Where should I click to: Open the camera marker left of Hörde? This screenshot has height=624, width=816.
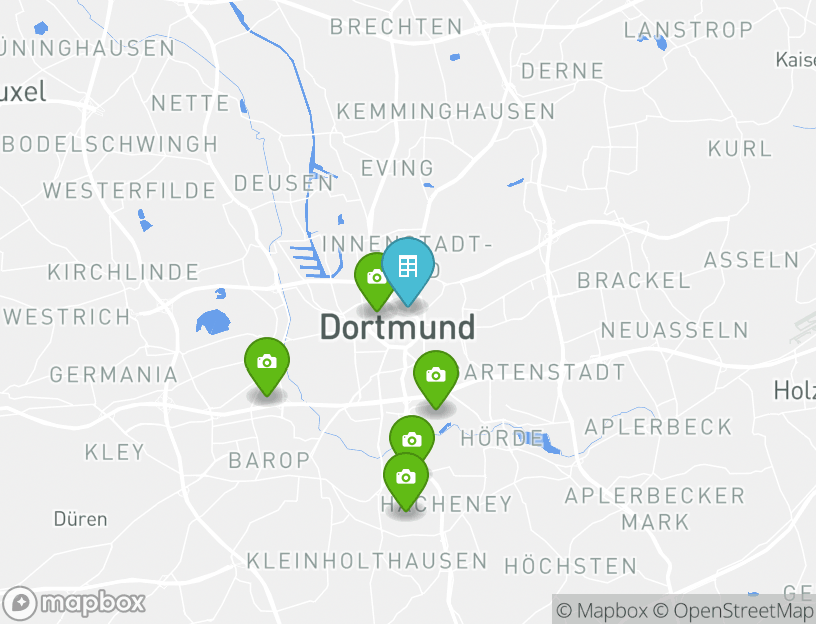click(x=411, y=440)
